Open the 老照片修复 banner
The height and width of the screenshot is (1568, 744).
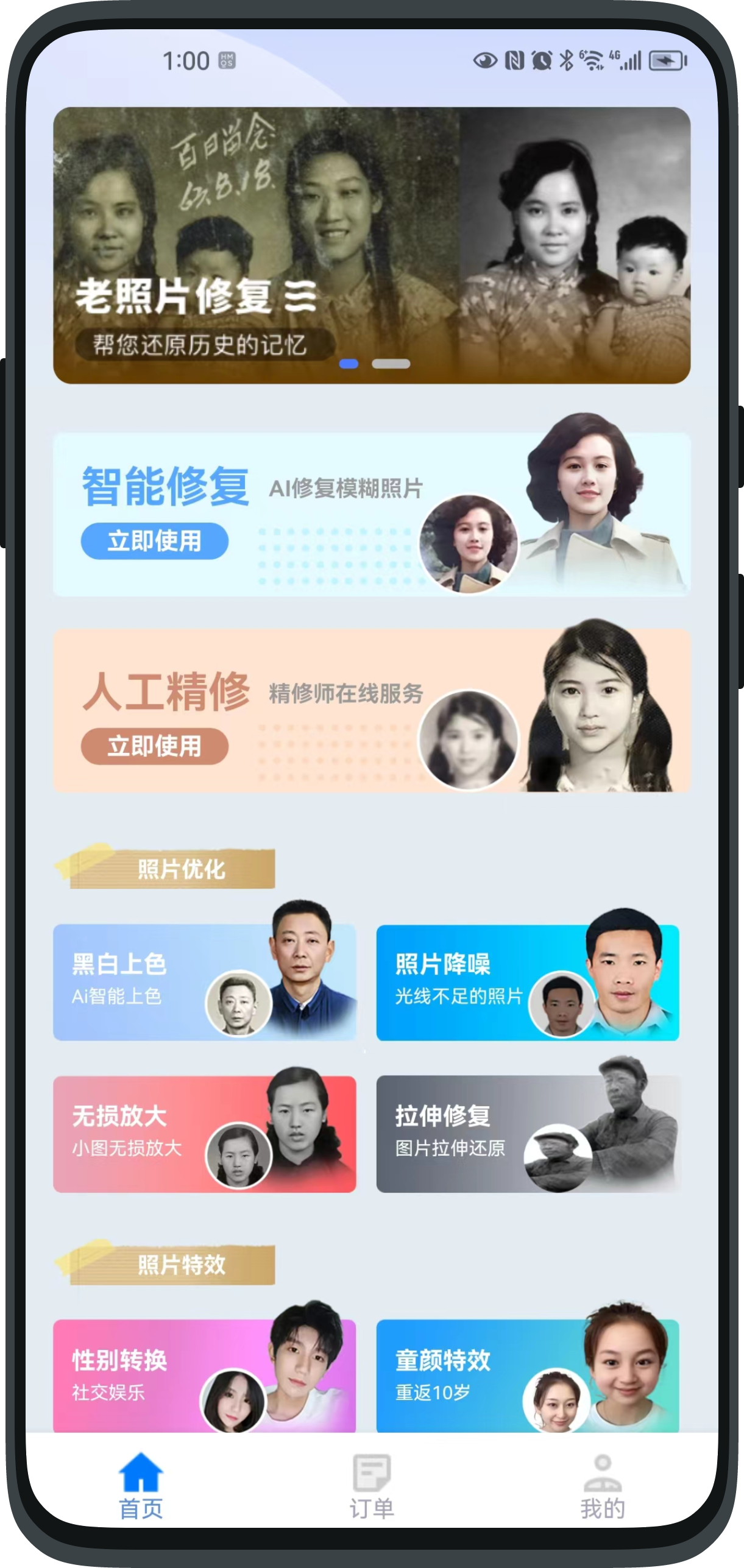(372, 244)
